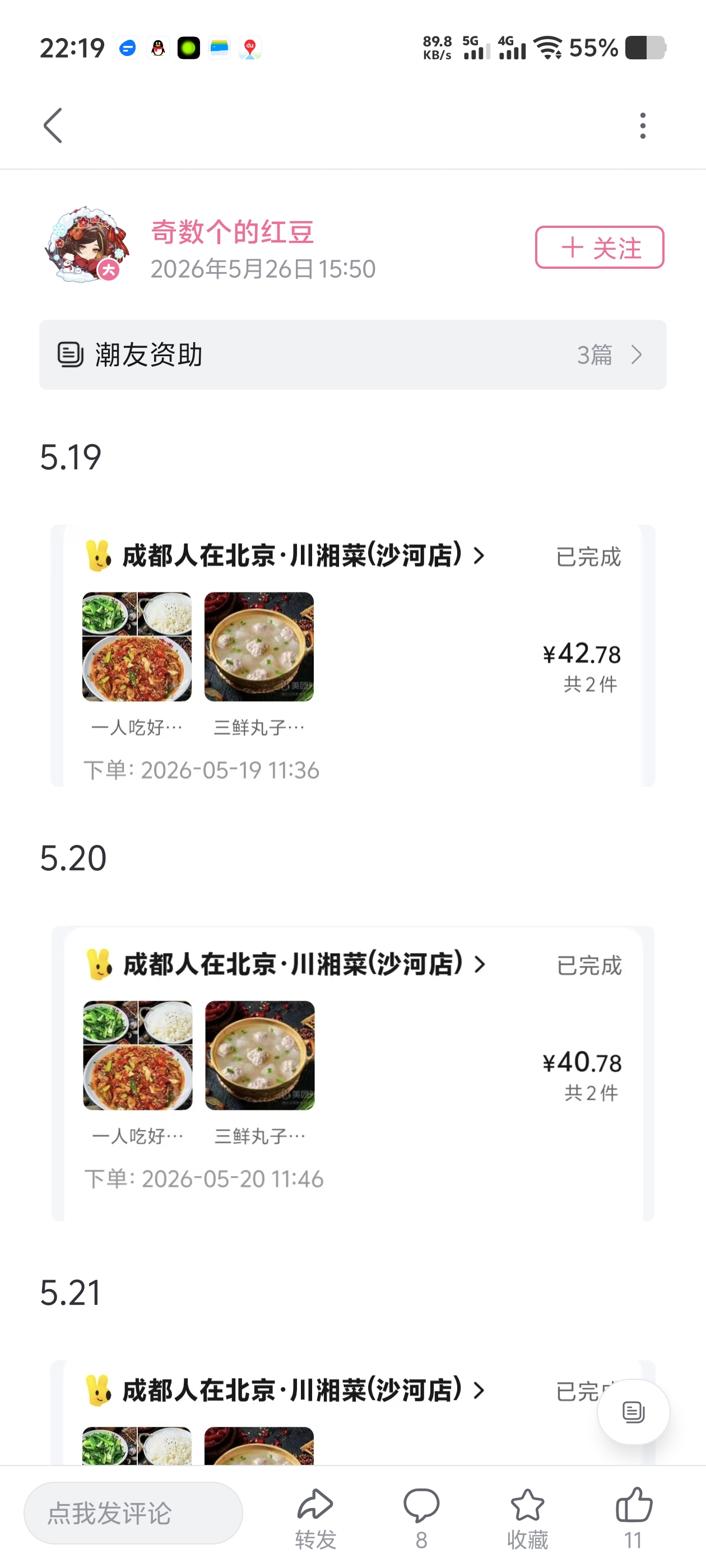
Task: View the 5.20 order screenshot image
Action: 352,1073
